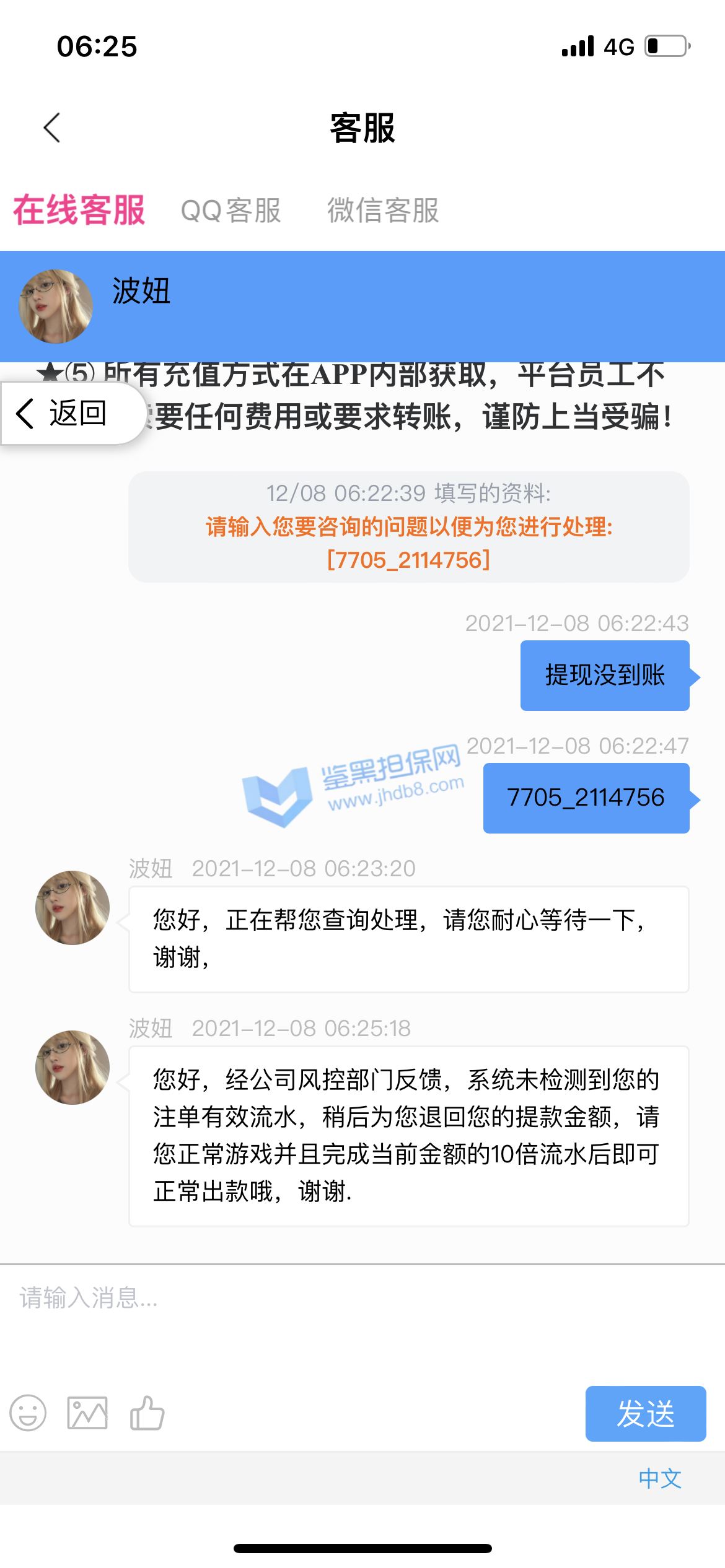The image size is (725, 1568).
Task: Go back using the top-left arrow
Action: point(52,128)
